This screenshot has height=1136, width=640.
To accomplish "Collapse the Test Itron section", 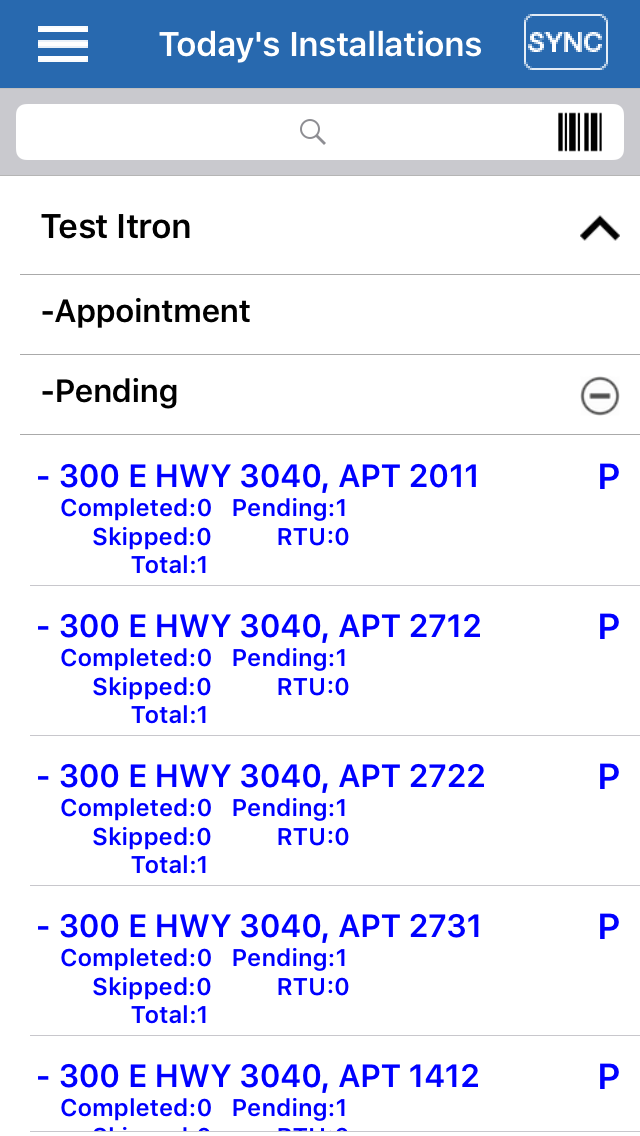I will 599,228.
